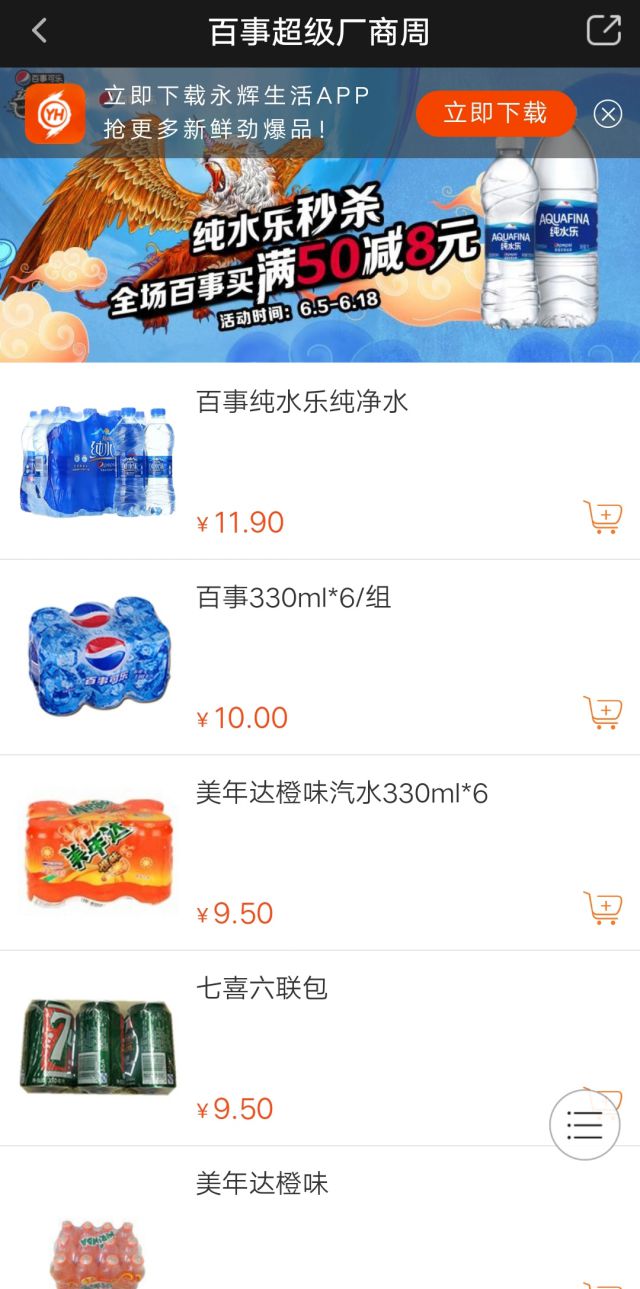
Task: Go back from 百事超级厂商周 page
Action: tap(39, 31)
